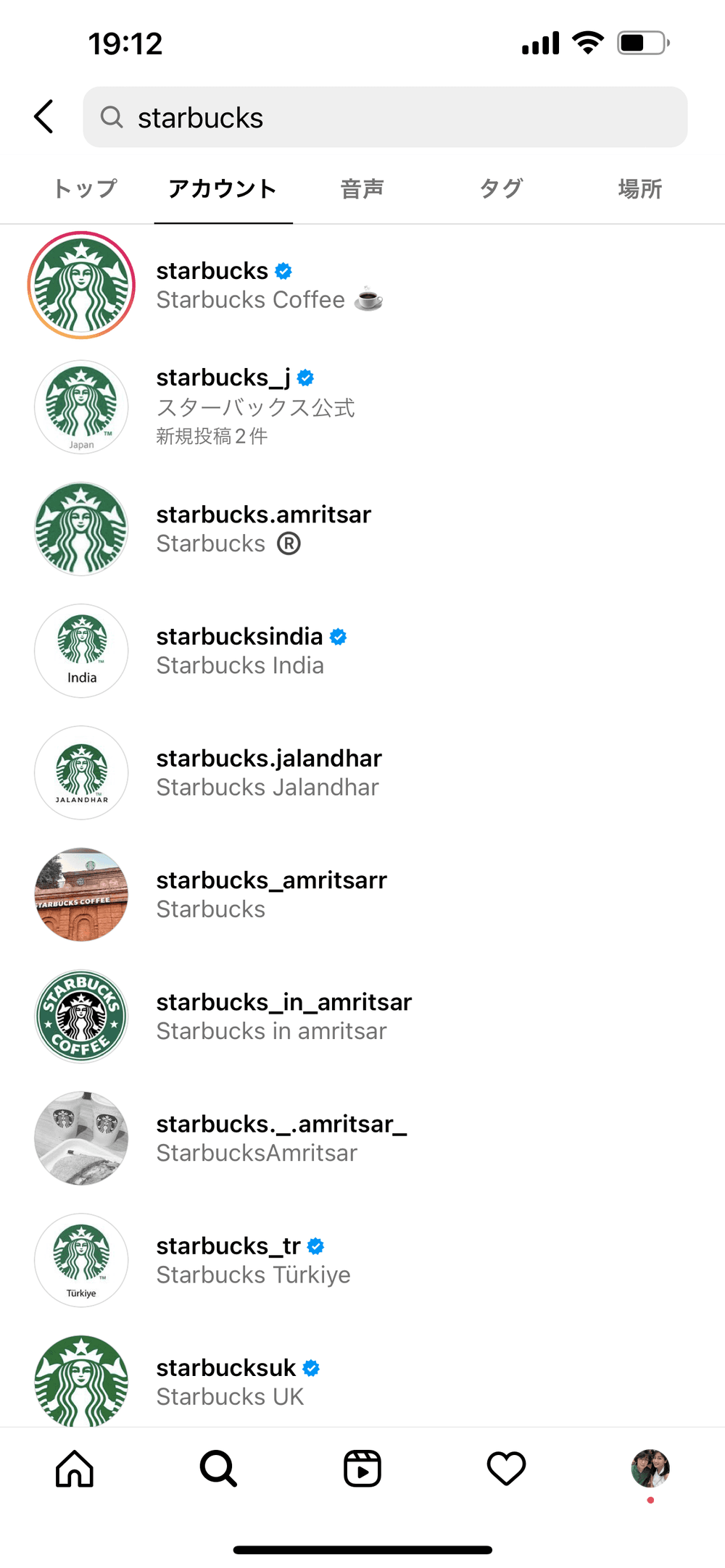Image resolution: width=725 pixels, height=1568 pixels.
Task: Switch to the トップ tab
Action: [x=85, y=189]
